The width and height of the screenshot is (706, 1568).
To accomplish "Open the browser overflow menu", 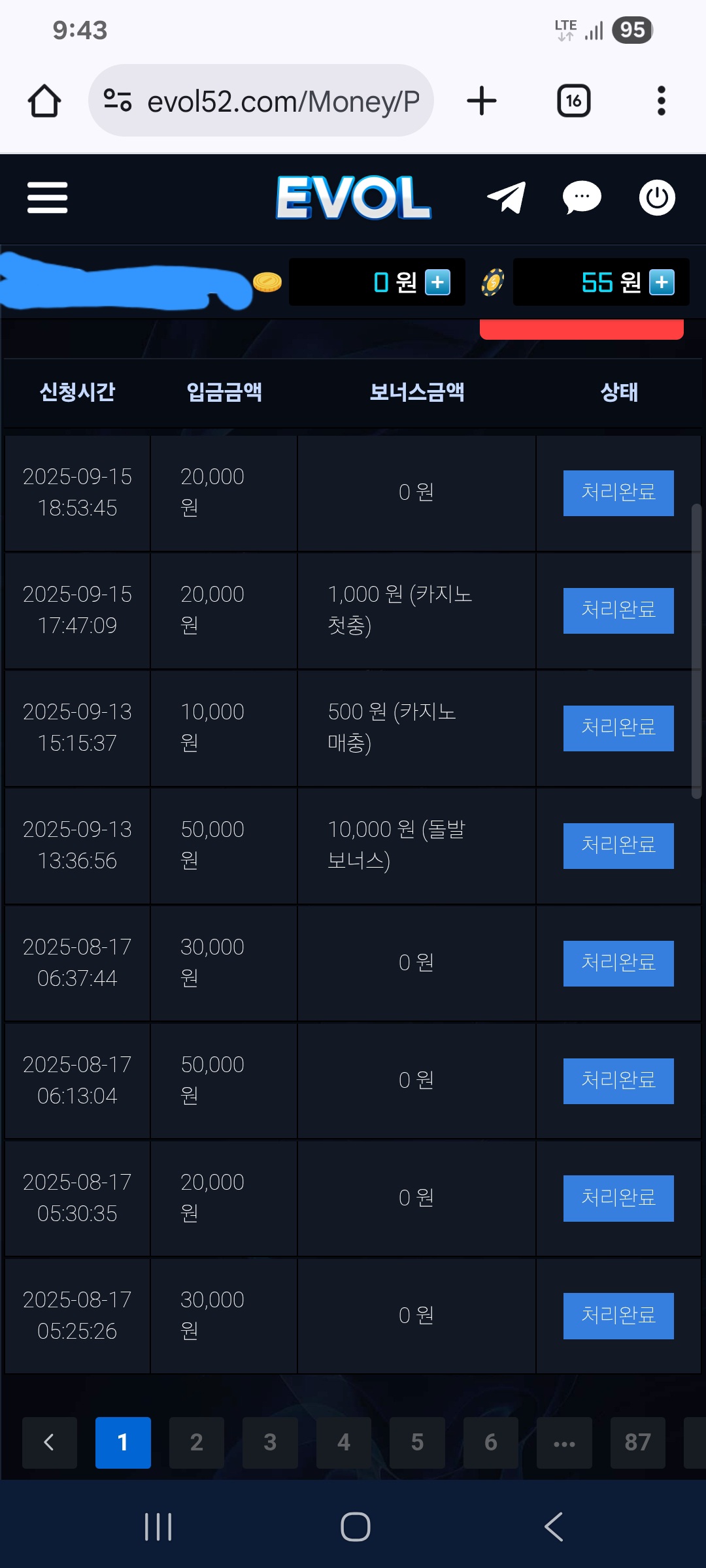I will [662, 101].
